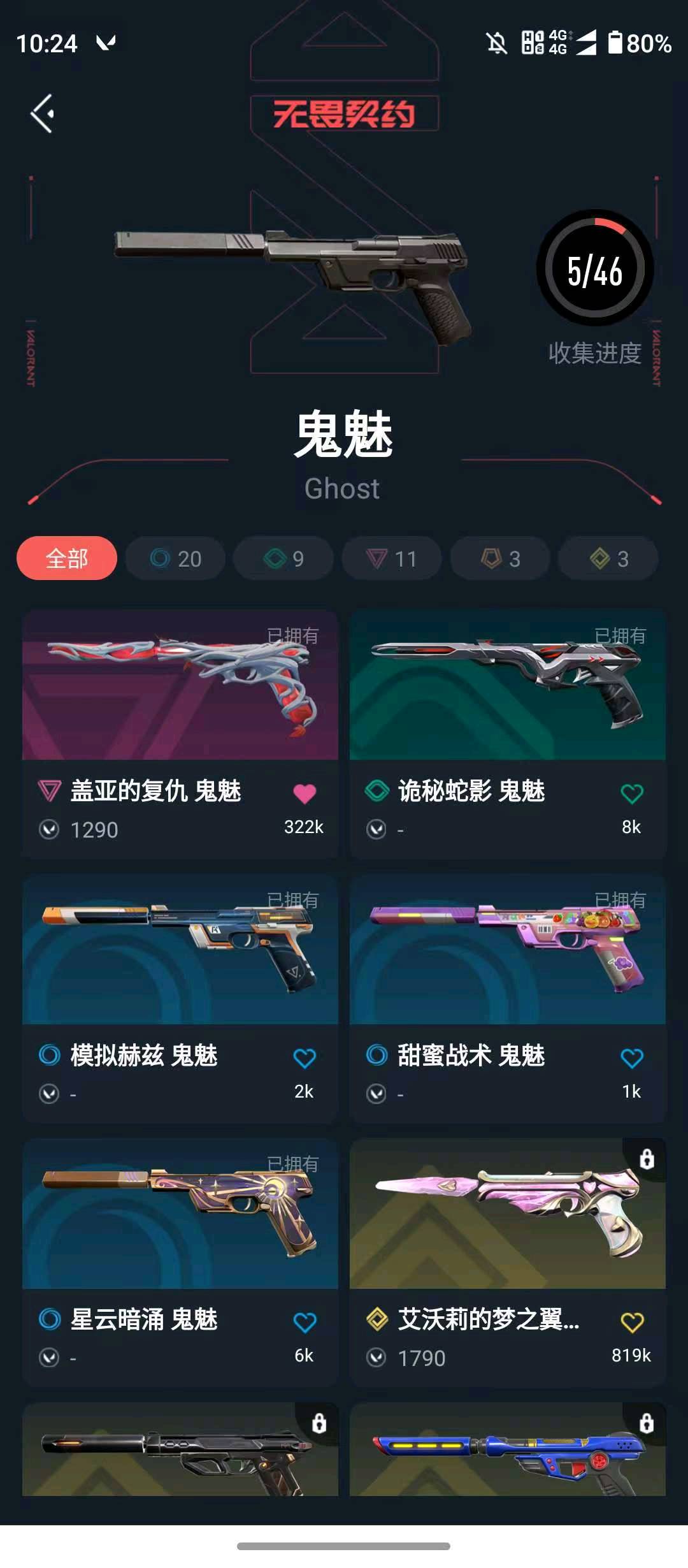Like the 星云暗涌 鬼魅 skin

click(x=305, y=1322)
